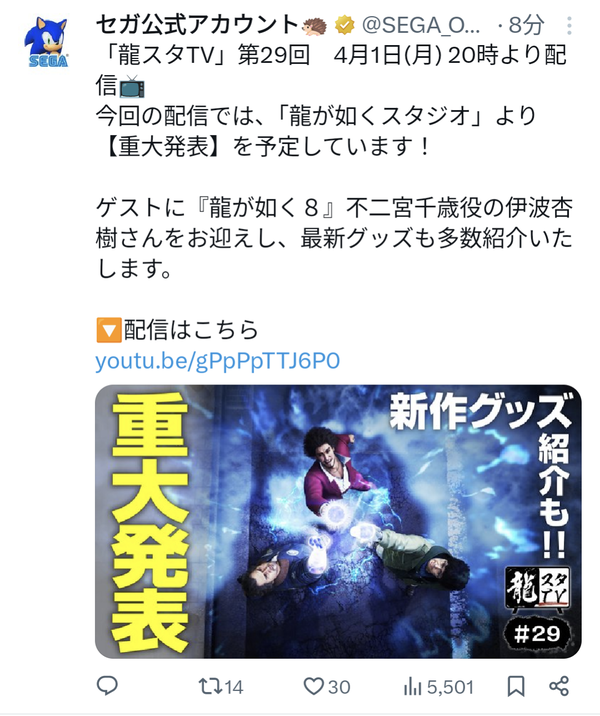
Task: Open the 龍スタTV #29 video card
Action: pyautogui.click(x=338, y=521)
